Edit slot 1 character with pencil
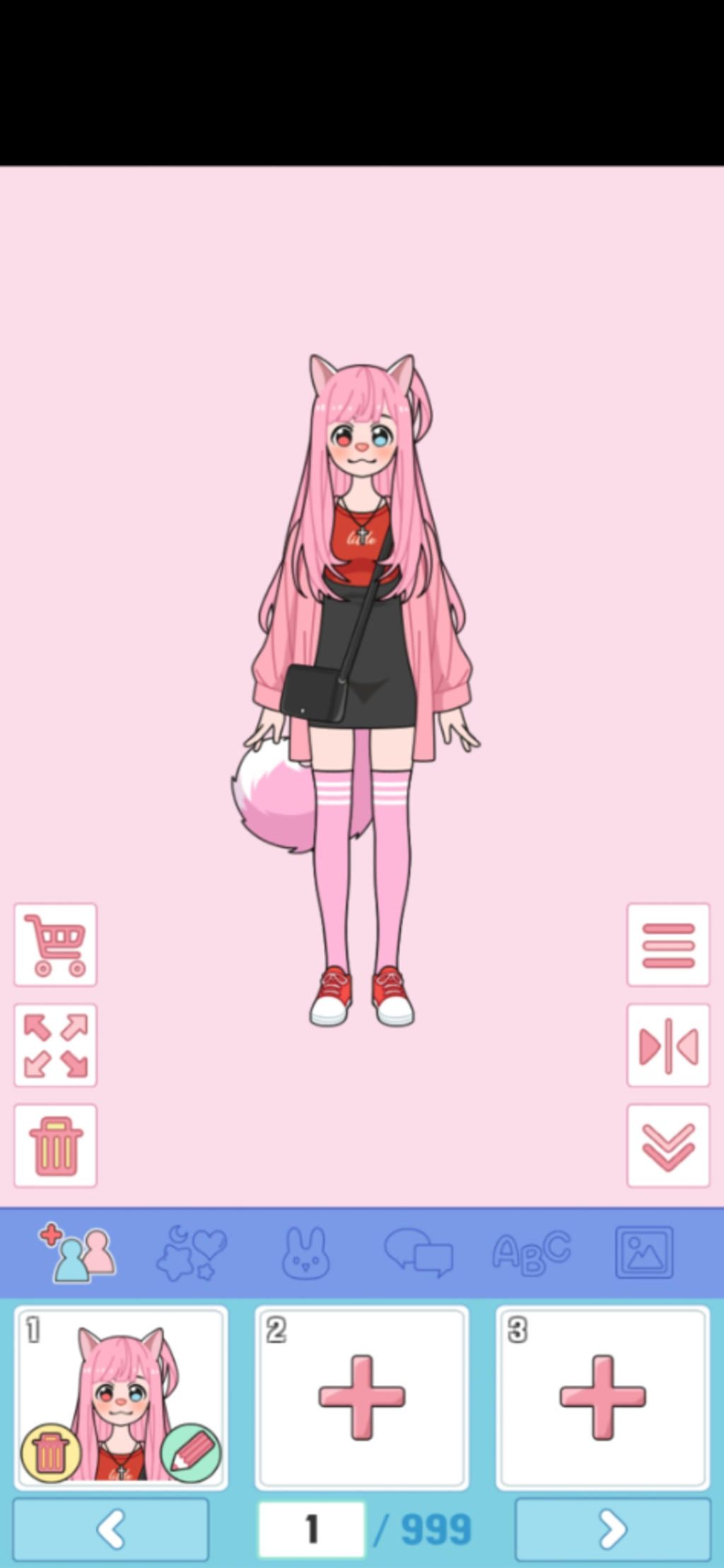The height and width of the screenshot is (1568, 724). click(x=191, y=1453)
